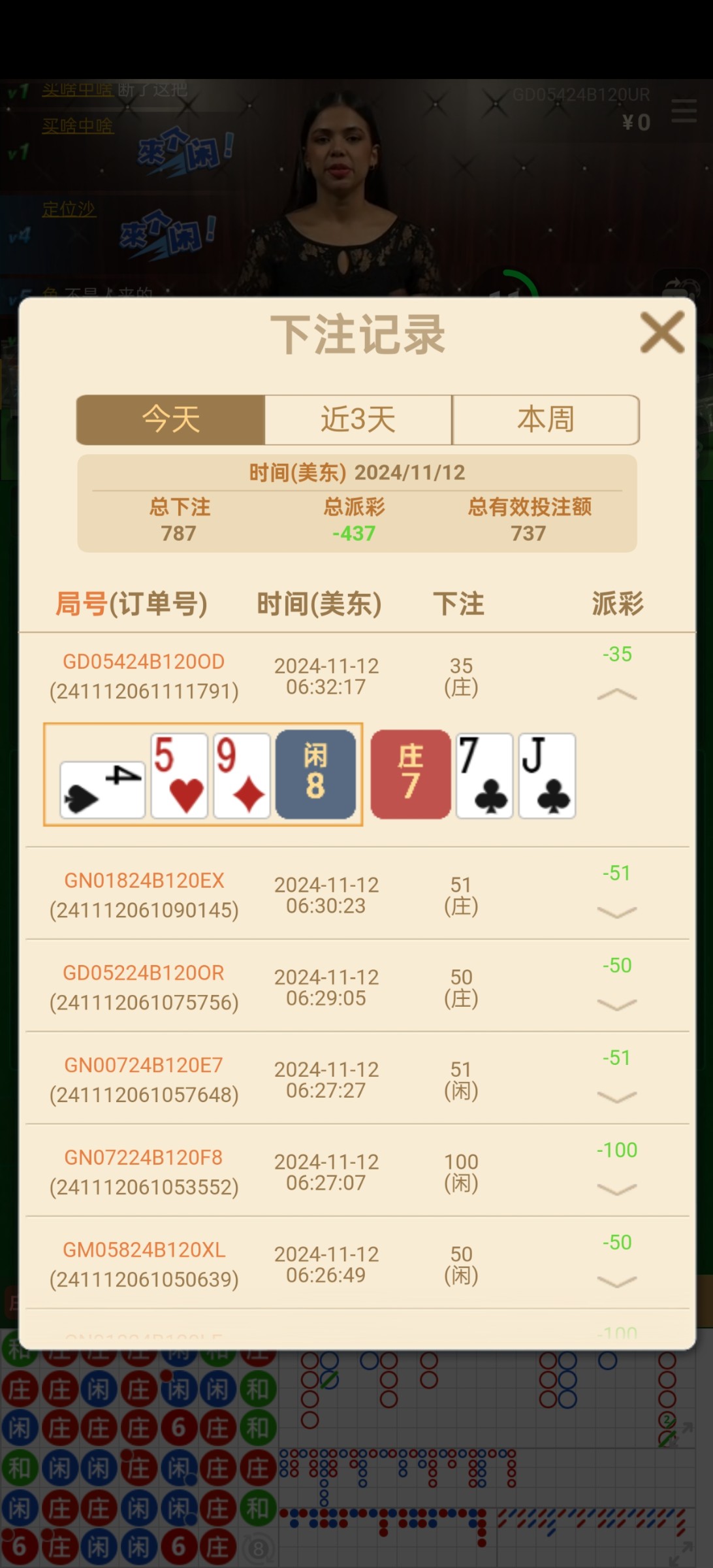This screenshot has height=1568, width=713.
Task: Close the 下注记录 dialog
Action: (x=661, y=333)
